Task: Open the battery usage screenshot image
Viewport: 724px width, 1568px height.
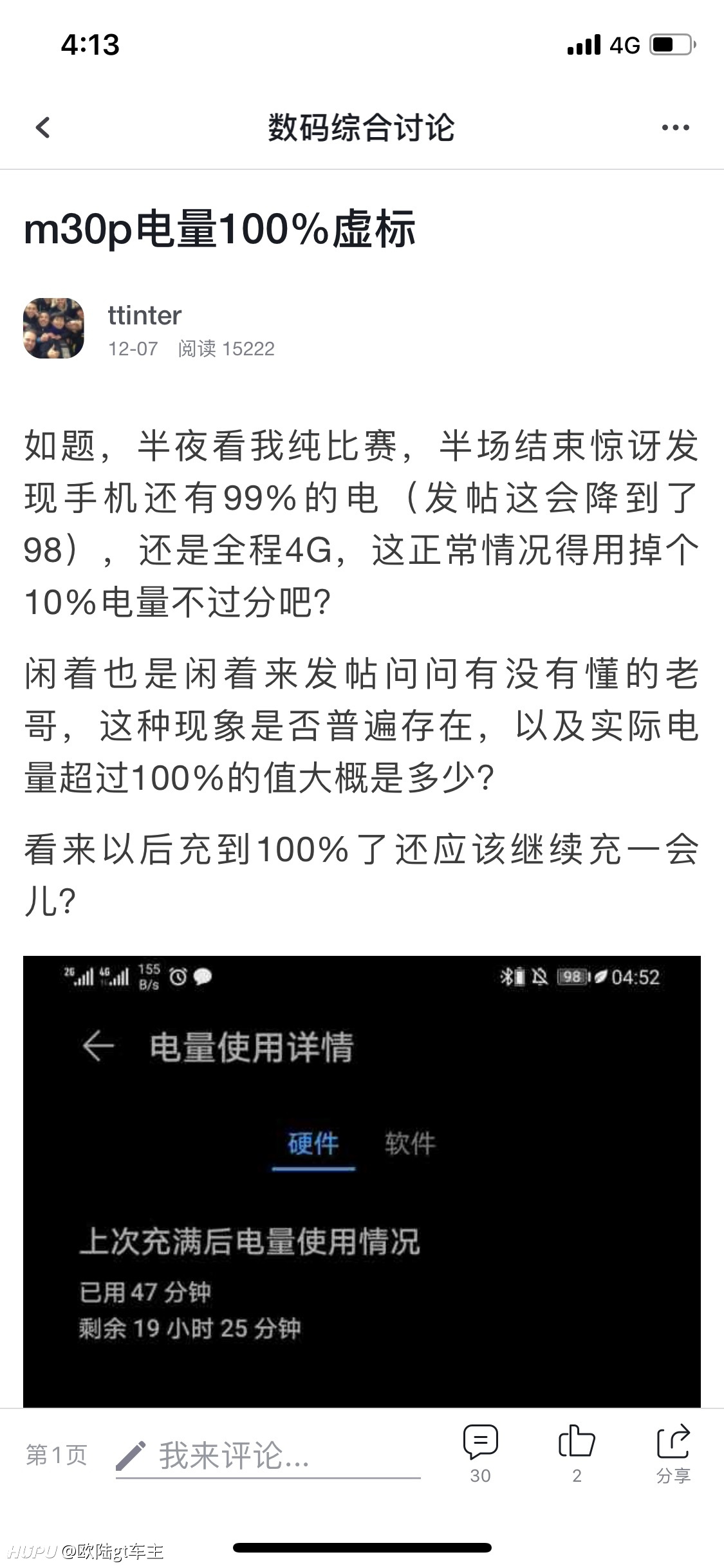Action: [362, 1182]
